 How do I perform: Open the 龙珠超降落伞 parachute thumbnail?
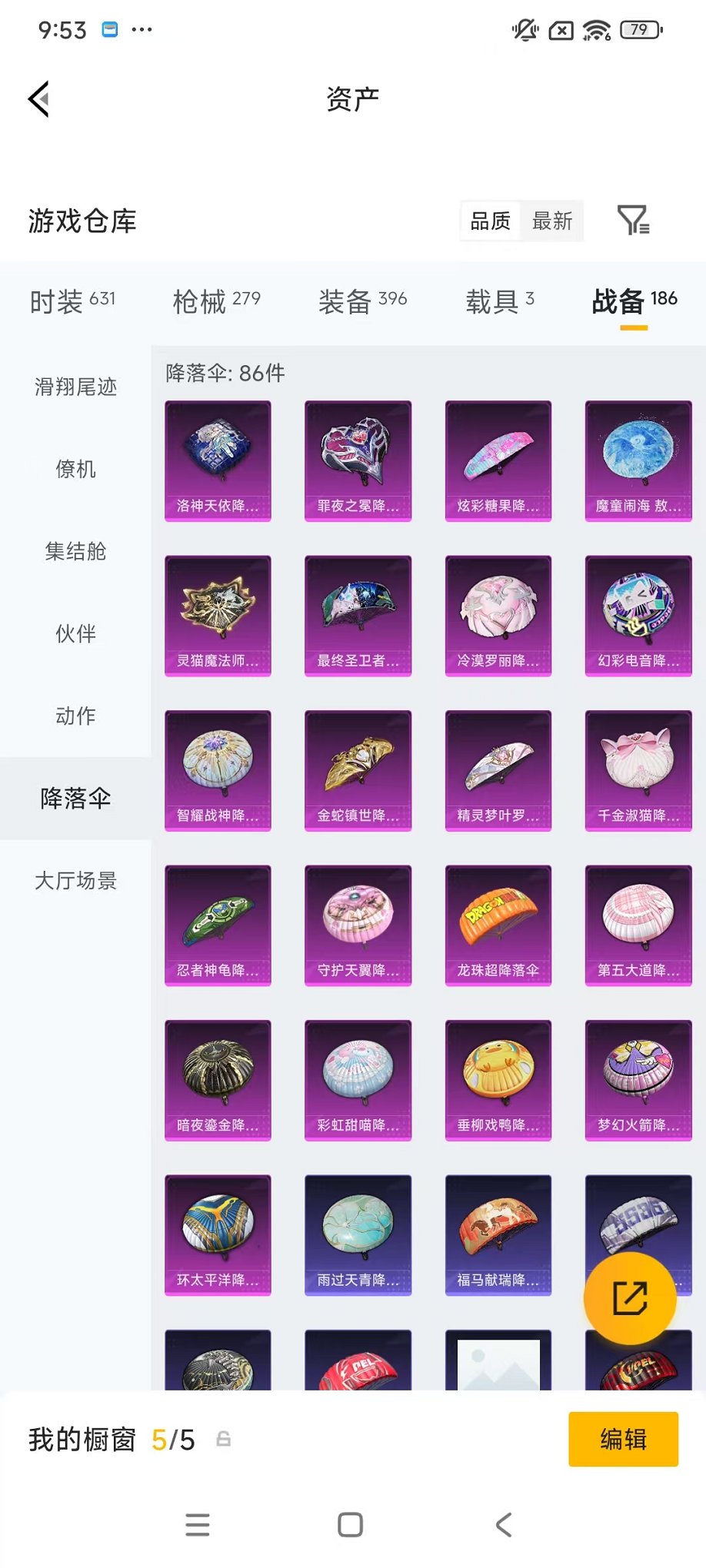tap(498, 925)
